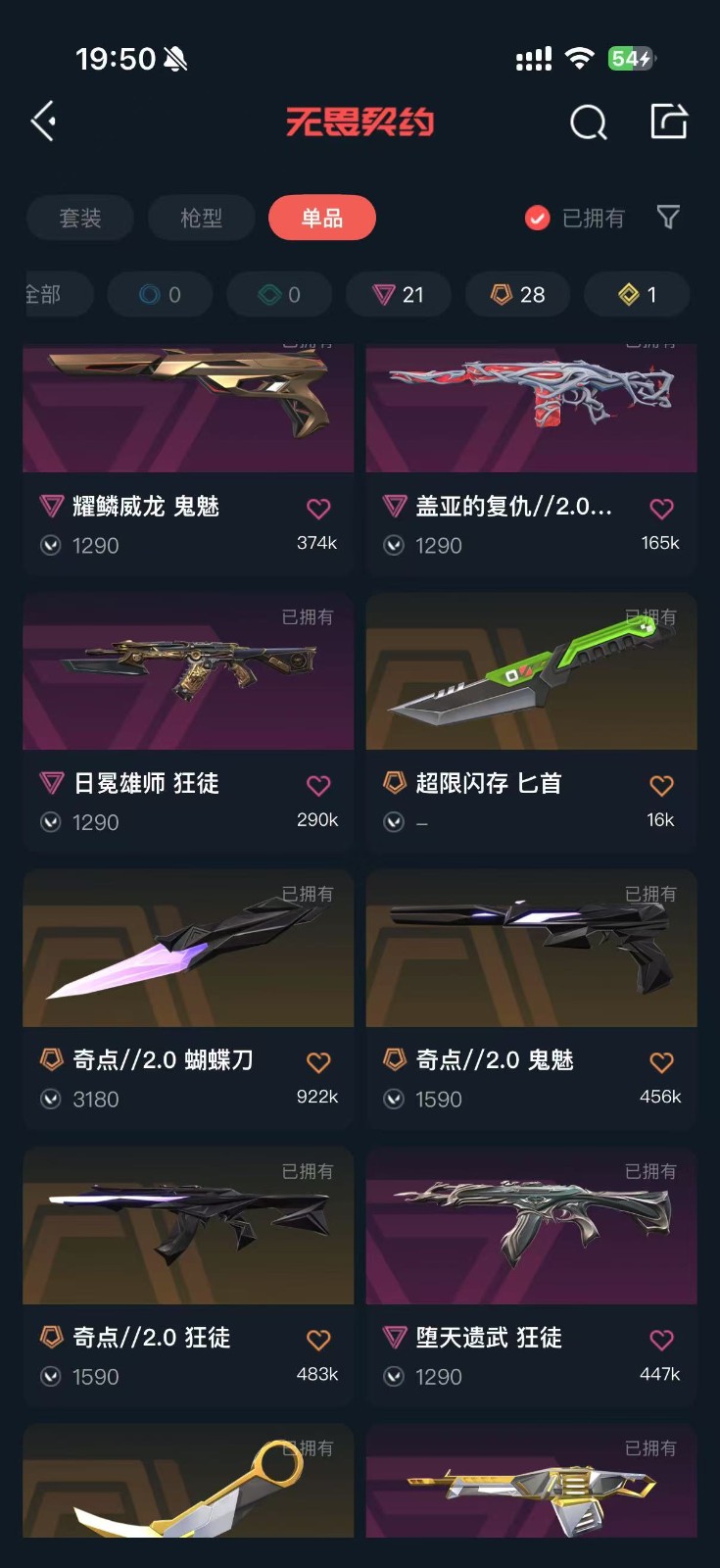Open the 超限闪存 匕首 skin card
The image size is (720, 1568).
click(532, 721)
